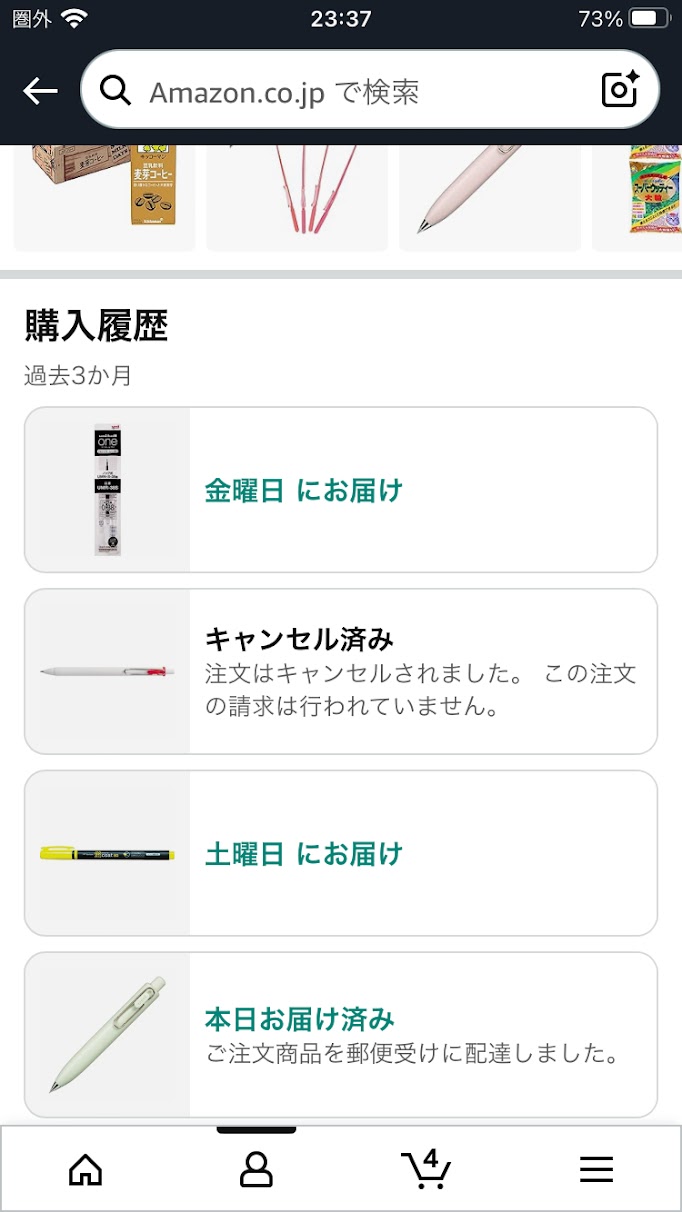Switch to the account profile tab
The width and height of the screenshot is (682, 1212).
coord(256,1170)
